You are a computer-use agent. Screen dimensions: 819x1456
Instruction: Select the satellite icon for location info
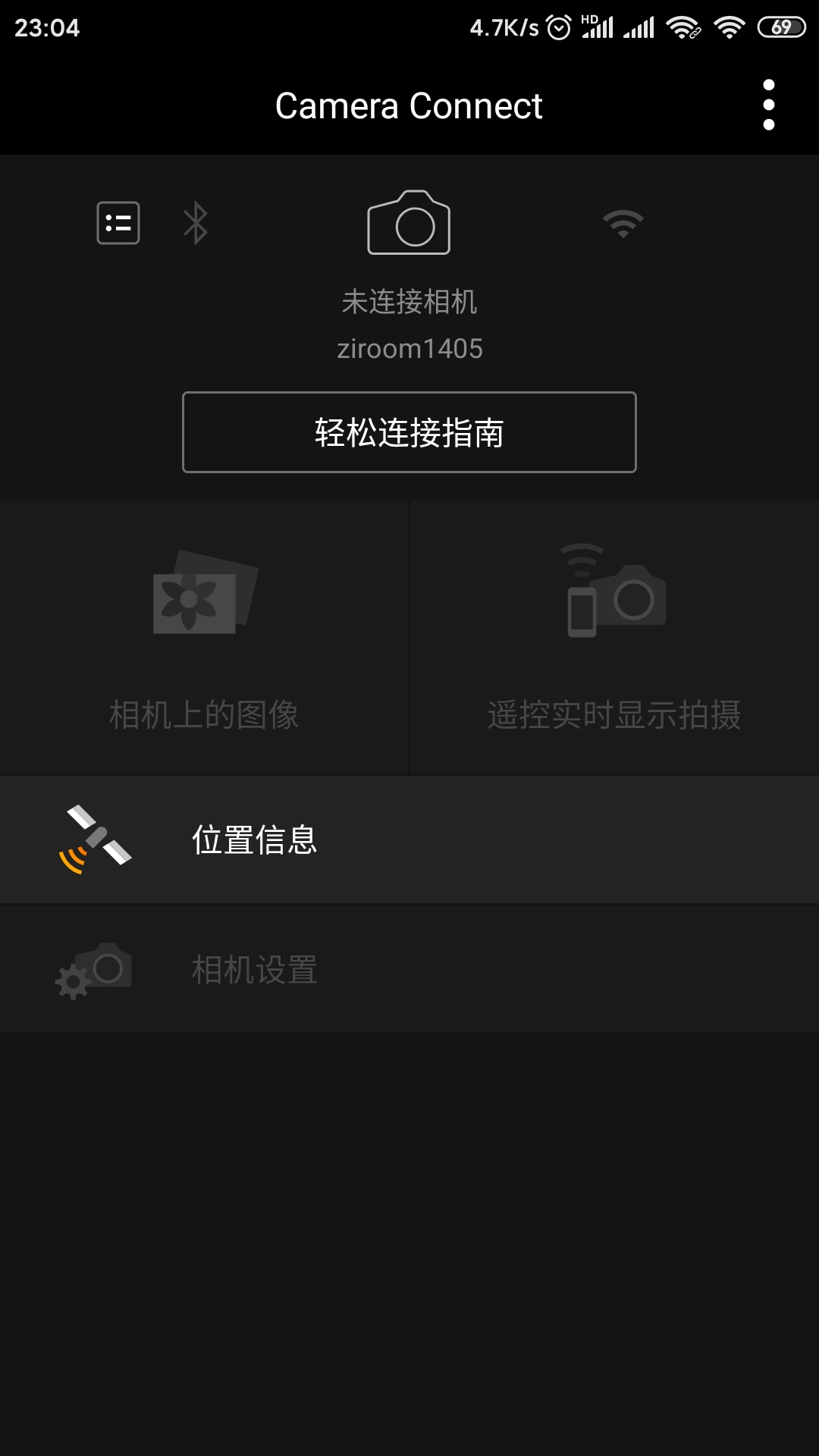point(97,840)
